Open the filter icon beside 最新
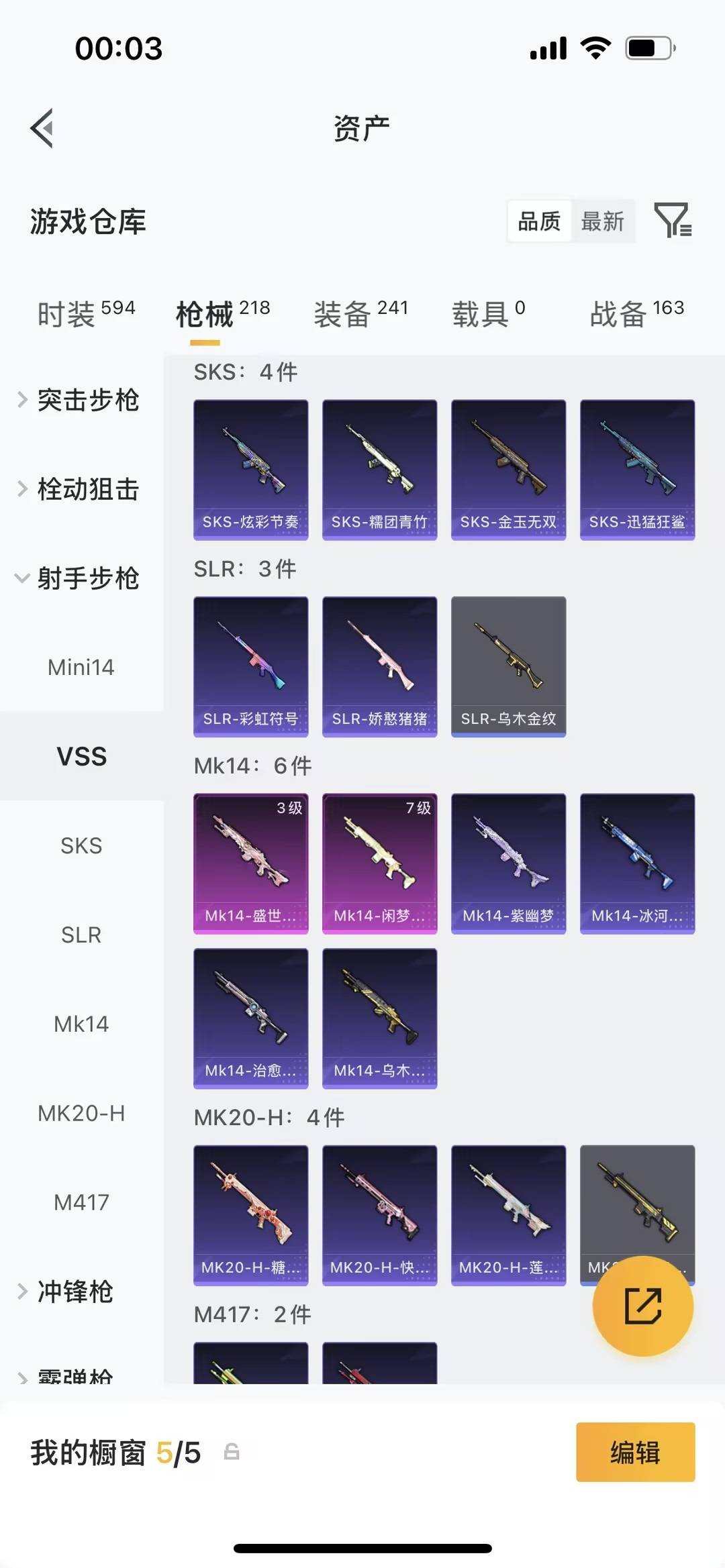Screen dimensions: 725x1568 tap(675, 221)
